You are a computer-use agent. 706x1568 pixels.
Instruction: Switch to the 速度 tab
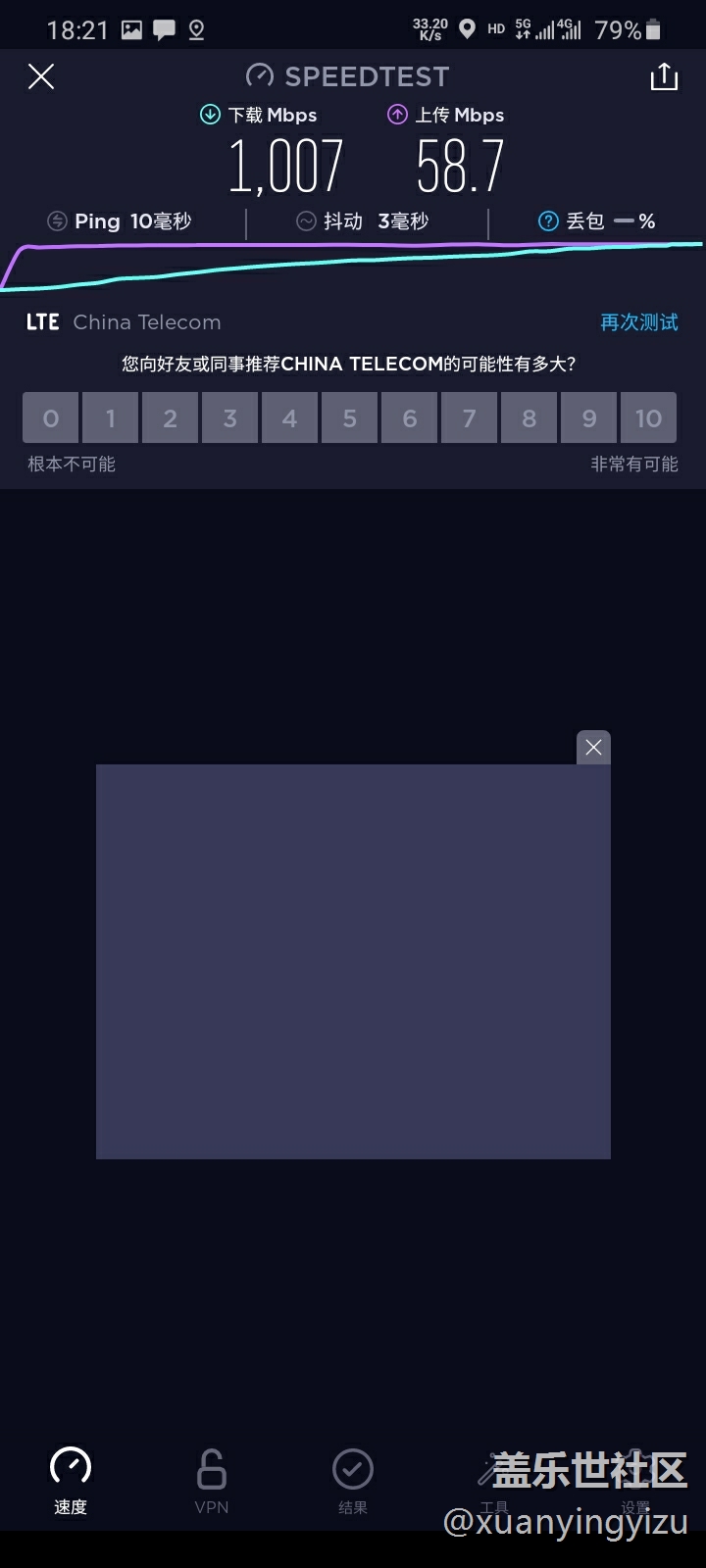pyautogui.click(x=71, y=1481)
